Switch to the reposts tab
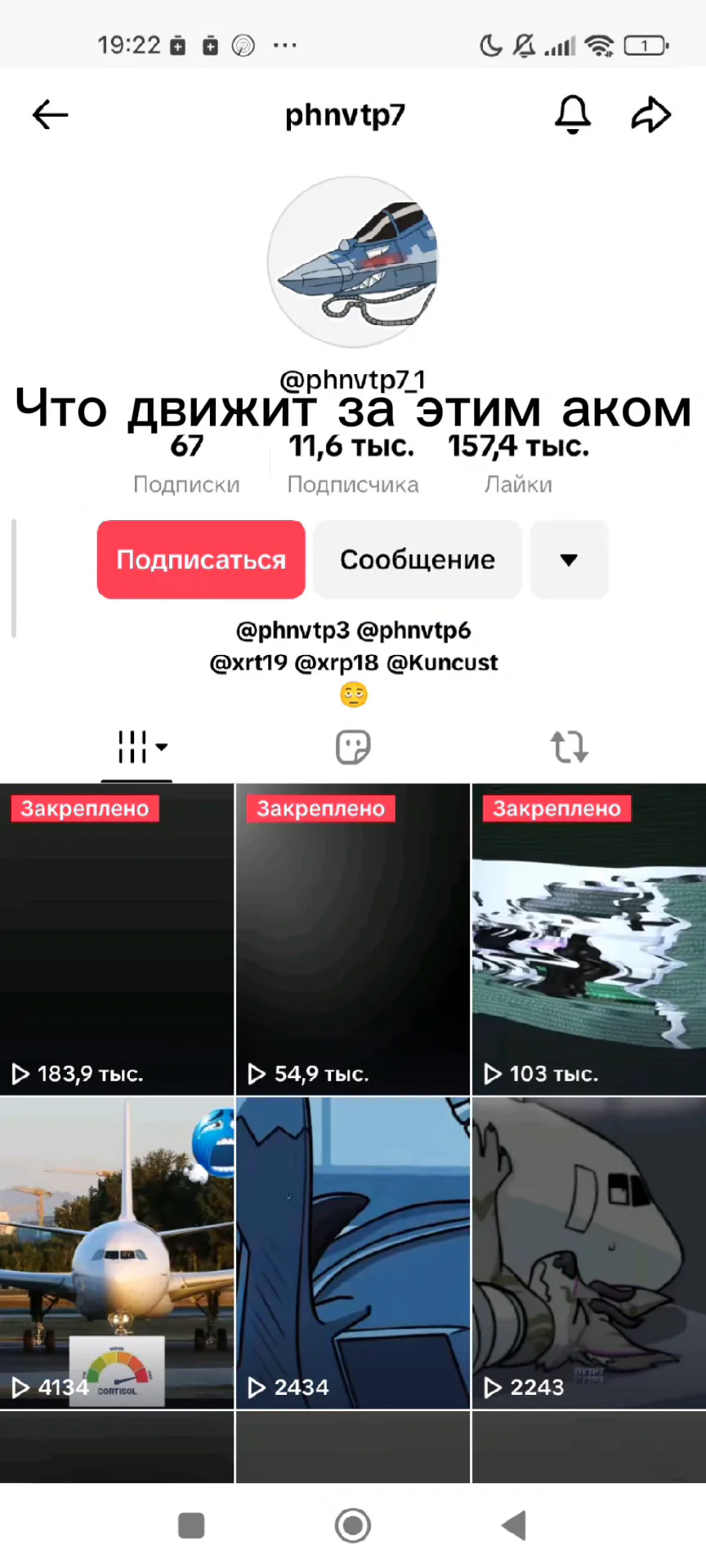Image resolution: width=706 pixels, height=1568 pixels. pyautogui.click(x=569, y=746)
